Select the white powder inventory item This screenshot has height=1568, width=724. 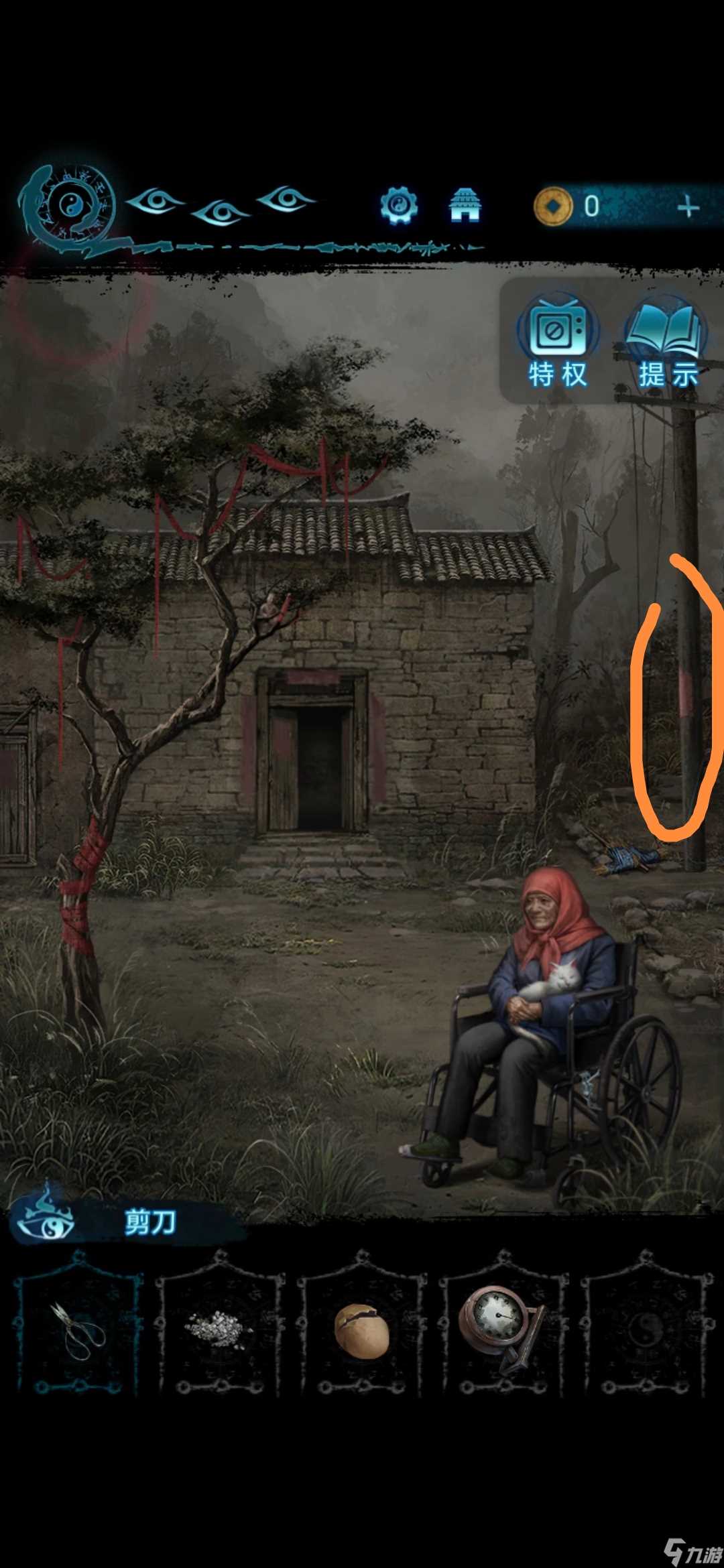pos(220,1328)
